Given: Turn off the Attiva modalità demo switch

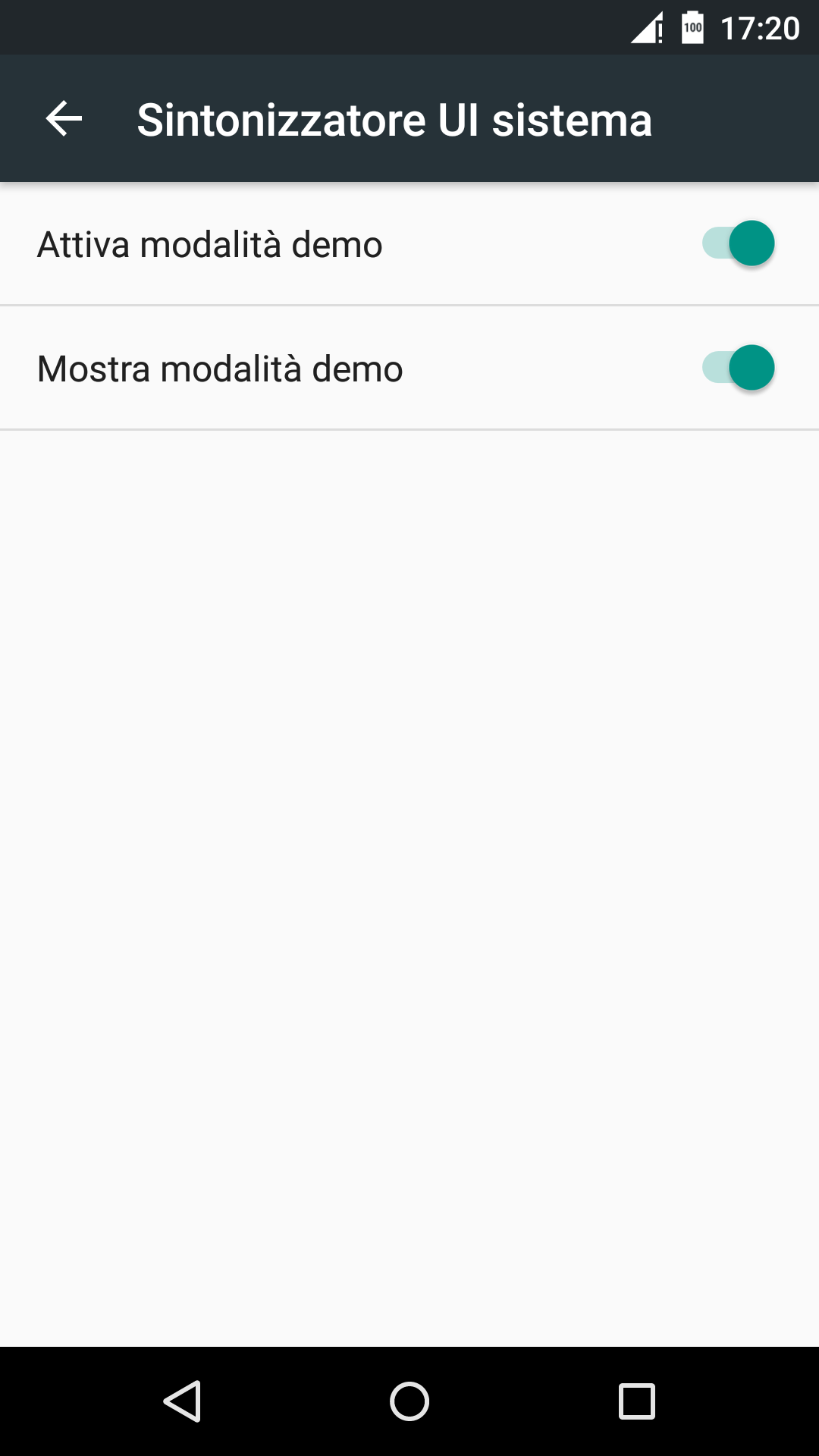Looking at the screenshot, I should tap(739, 243).
